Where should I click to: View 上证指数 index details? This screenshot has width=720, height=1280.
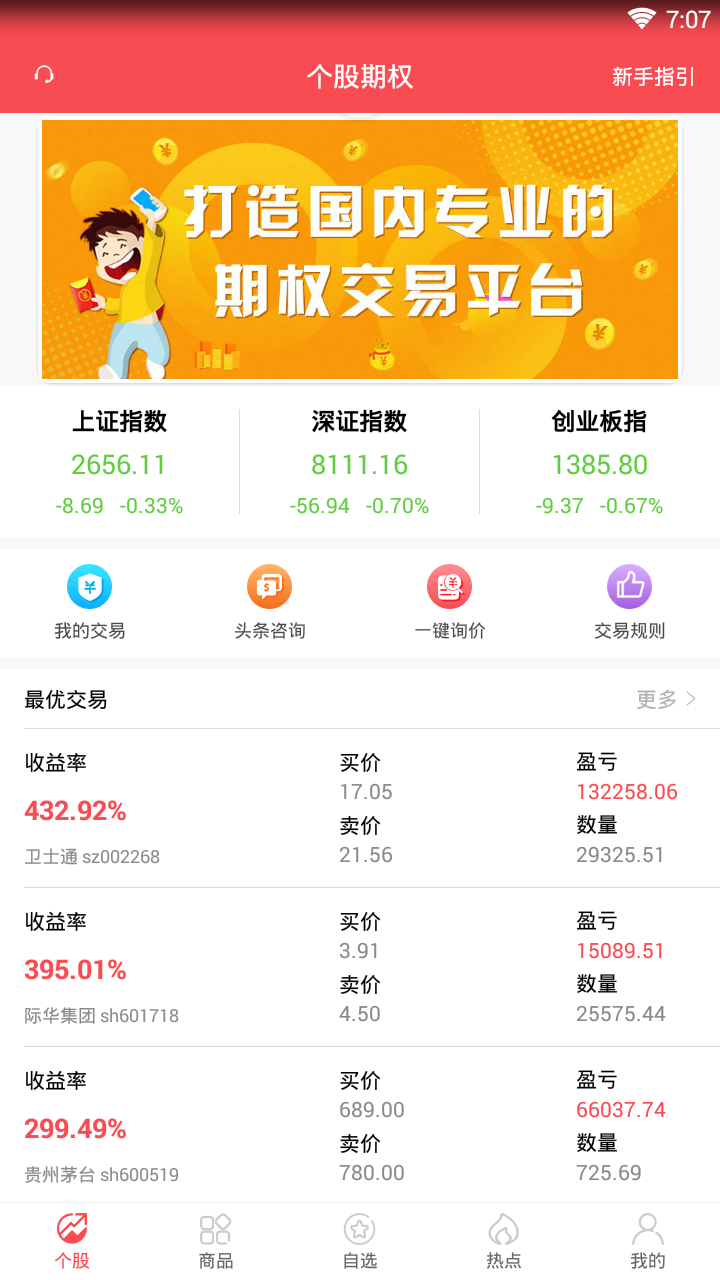pyautogui.click(x=119, y=463)
